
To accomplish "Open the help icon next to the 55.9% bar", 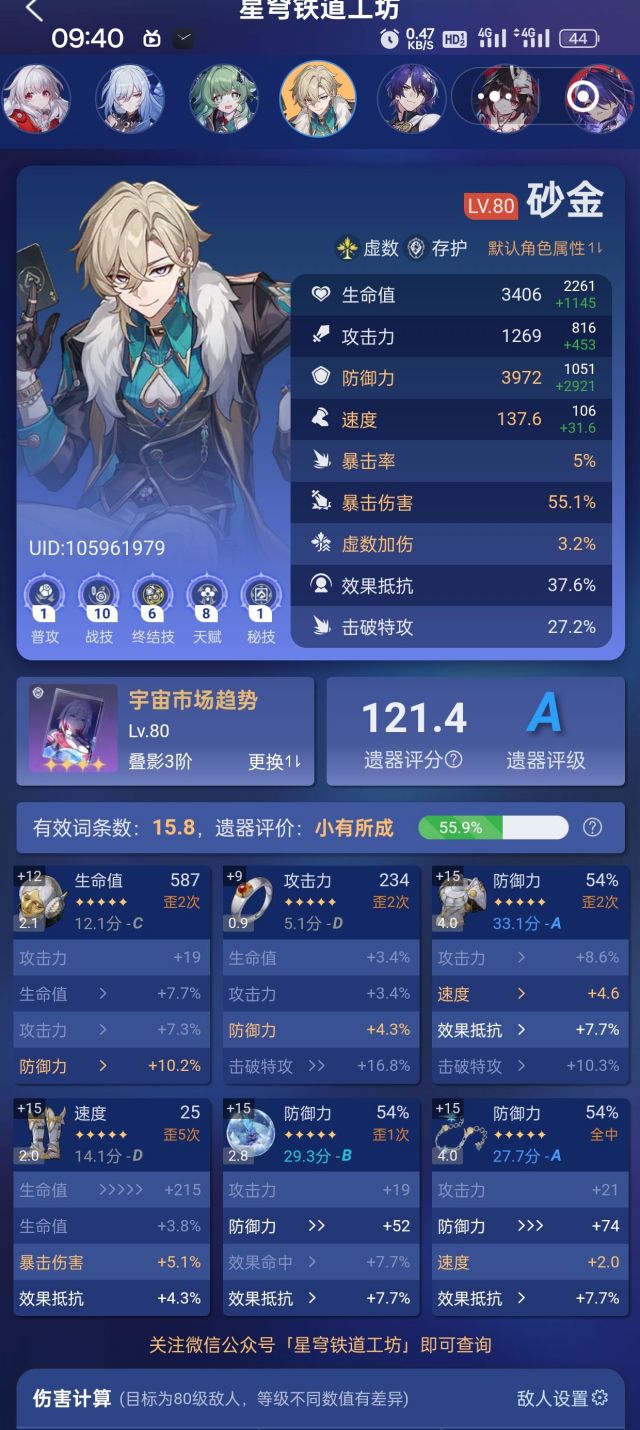I will [592, 827].
